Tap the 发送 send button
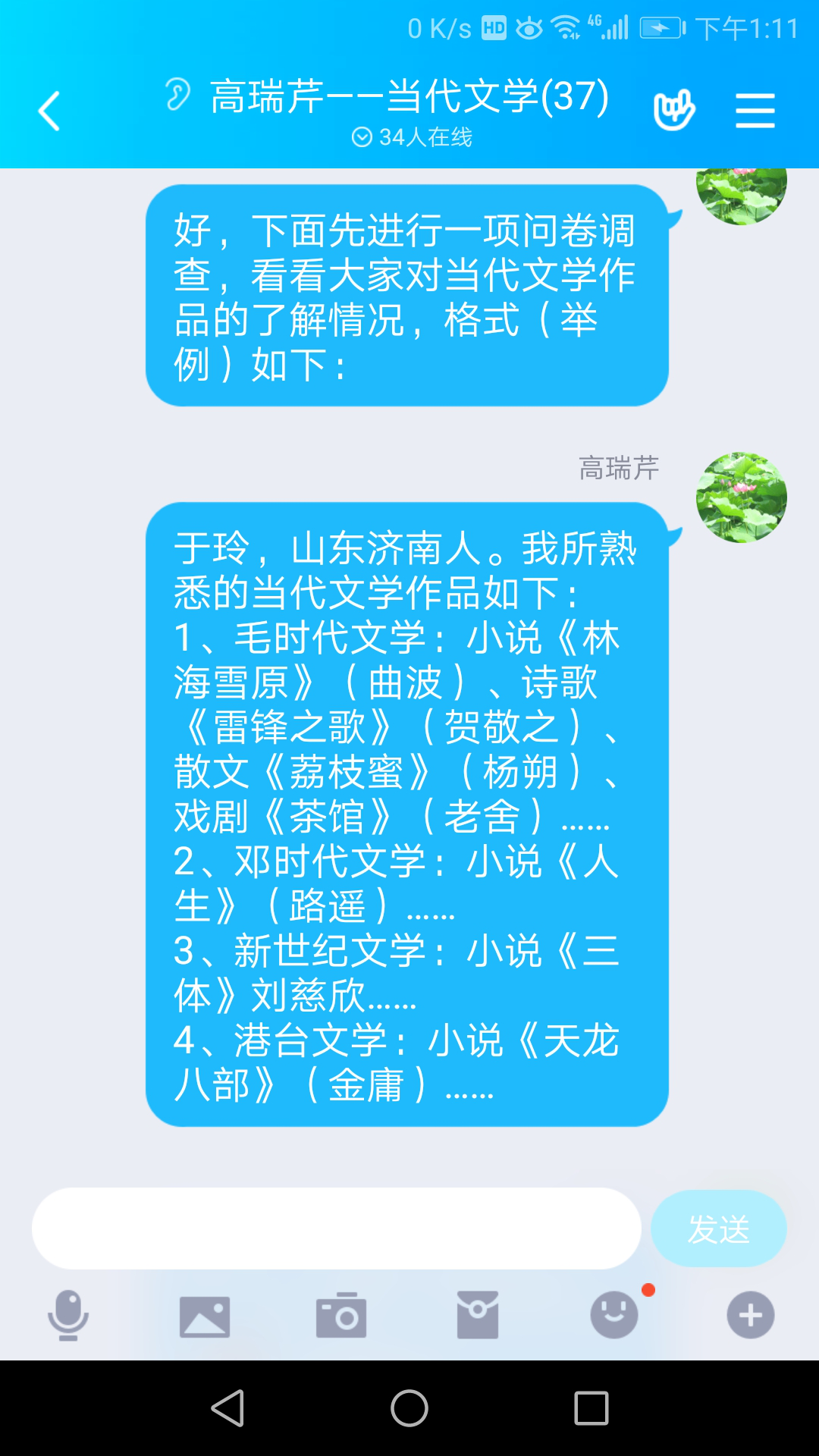Viewport: 819px width, 1456px height. (718, 1228)
